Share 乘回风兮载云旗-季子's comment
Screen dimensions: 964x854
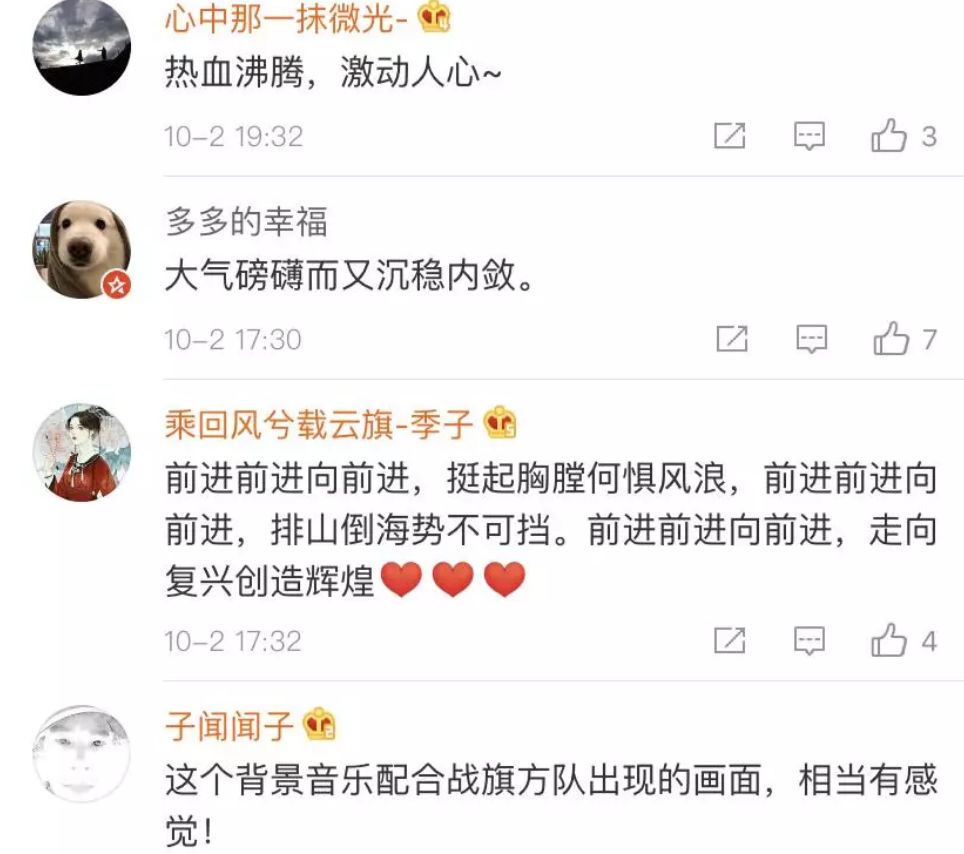click(730, 640)
